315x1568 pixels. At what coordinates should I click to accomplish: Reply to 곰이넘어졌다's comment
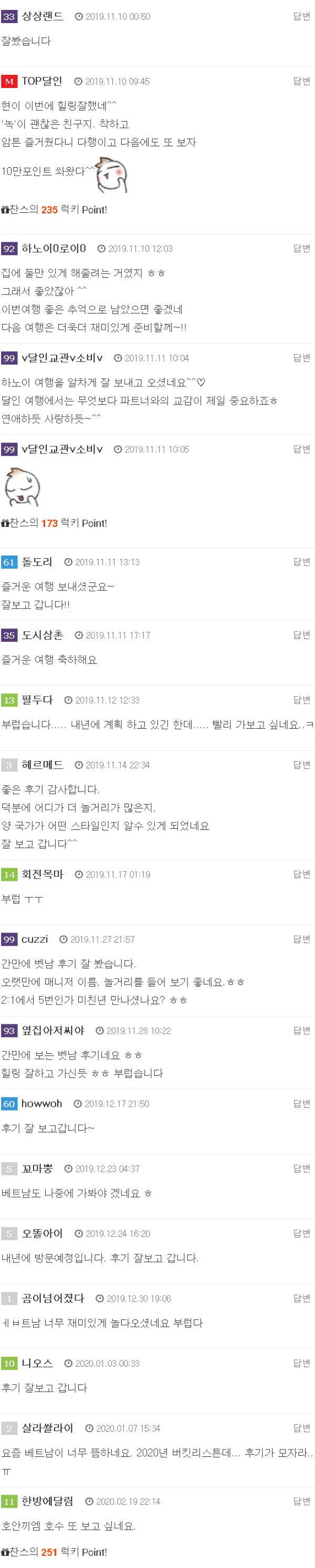(x=301, y=1299)
